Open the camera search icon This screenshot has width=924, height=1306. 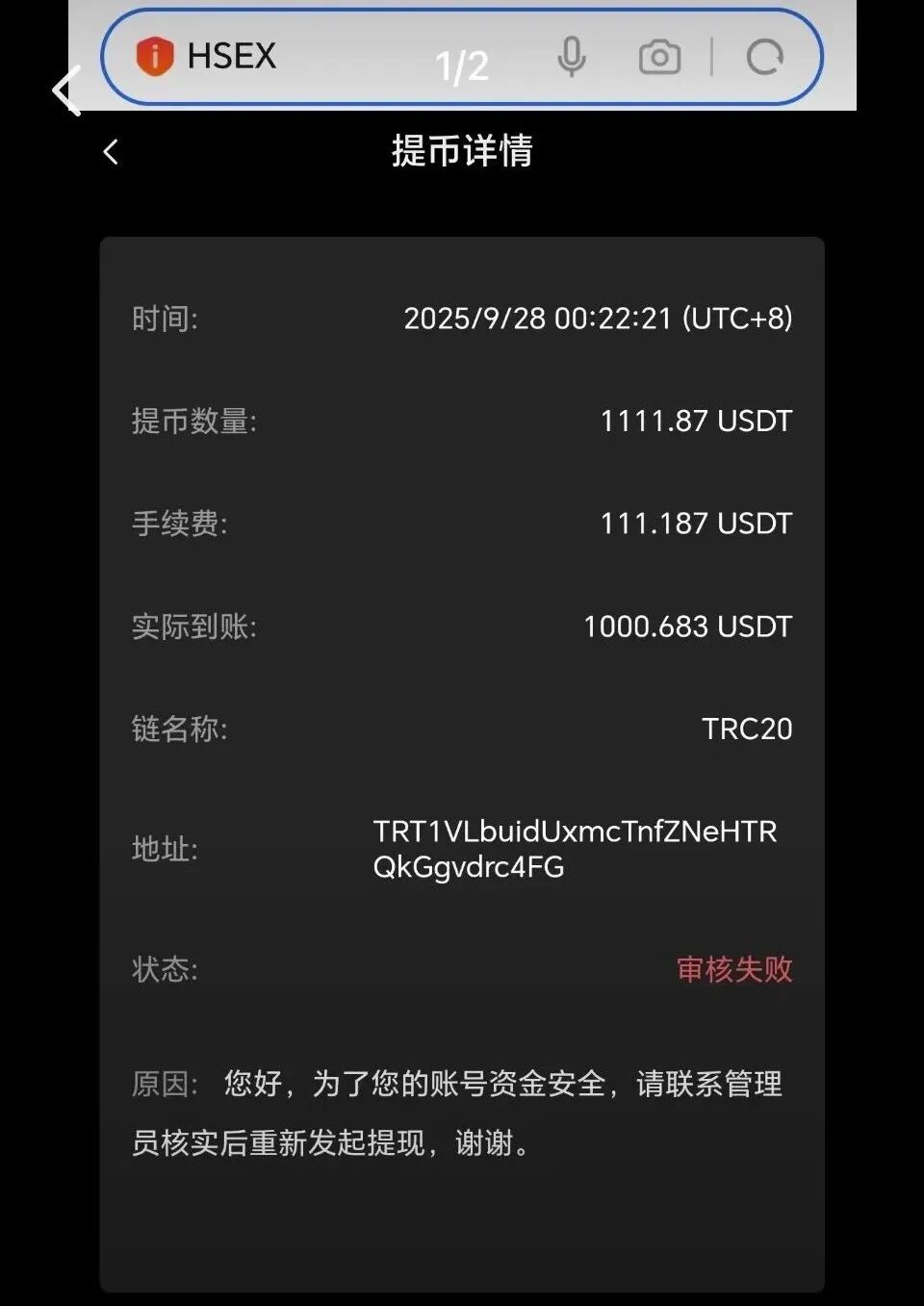658,56
